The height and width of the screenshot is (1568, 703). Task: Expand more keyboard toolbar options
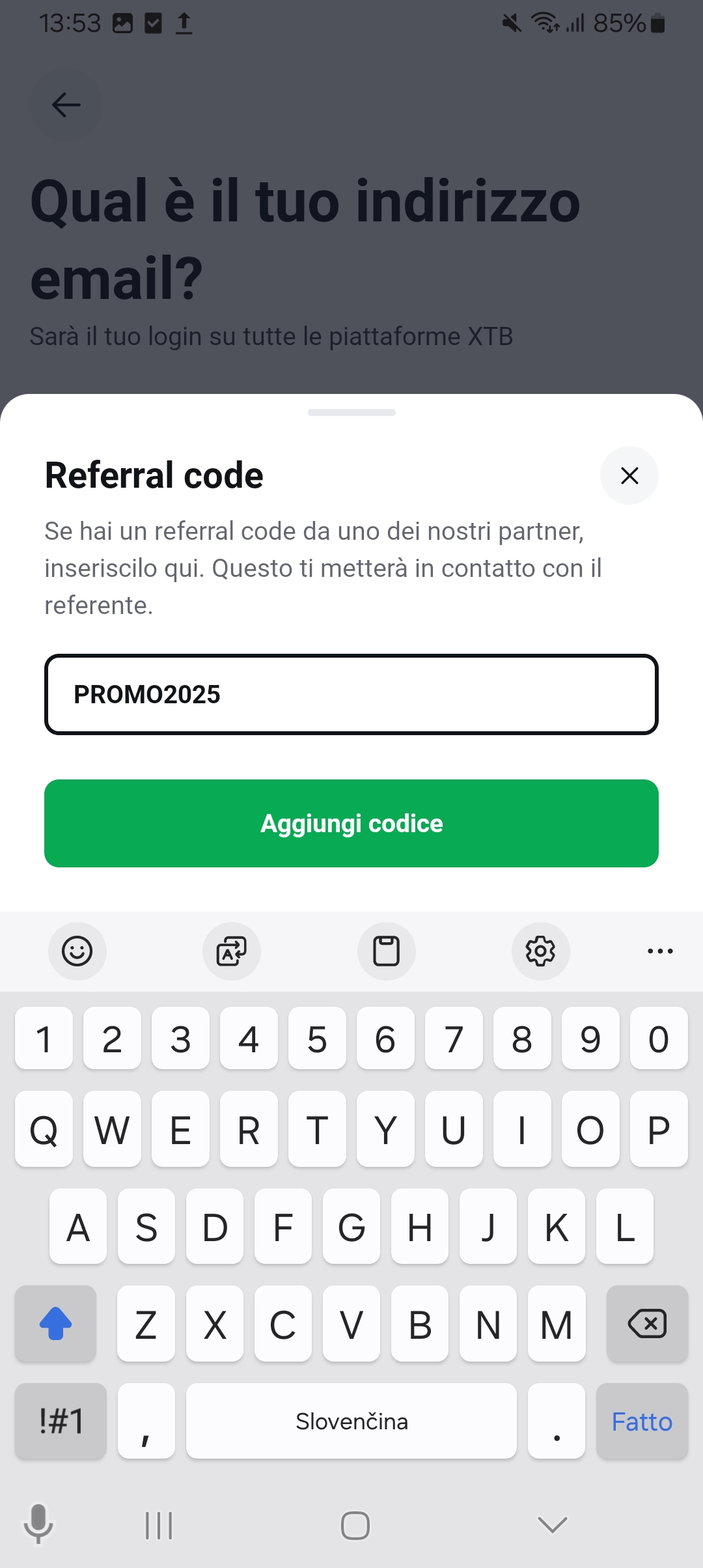(660, 951)
